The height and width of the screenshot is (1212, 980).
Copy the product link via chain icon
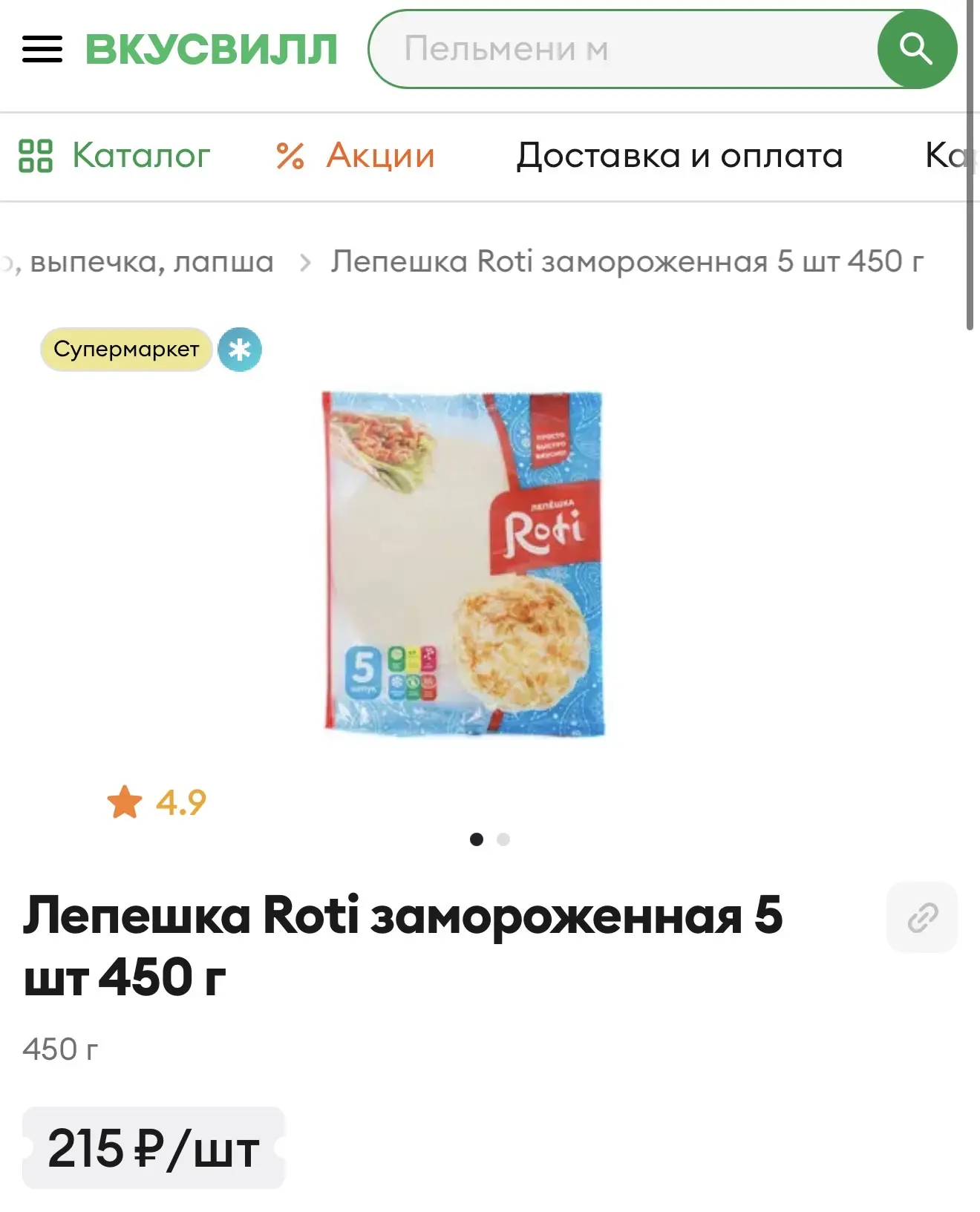[922, 917]
